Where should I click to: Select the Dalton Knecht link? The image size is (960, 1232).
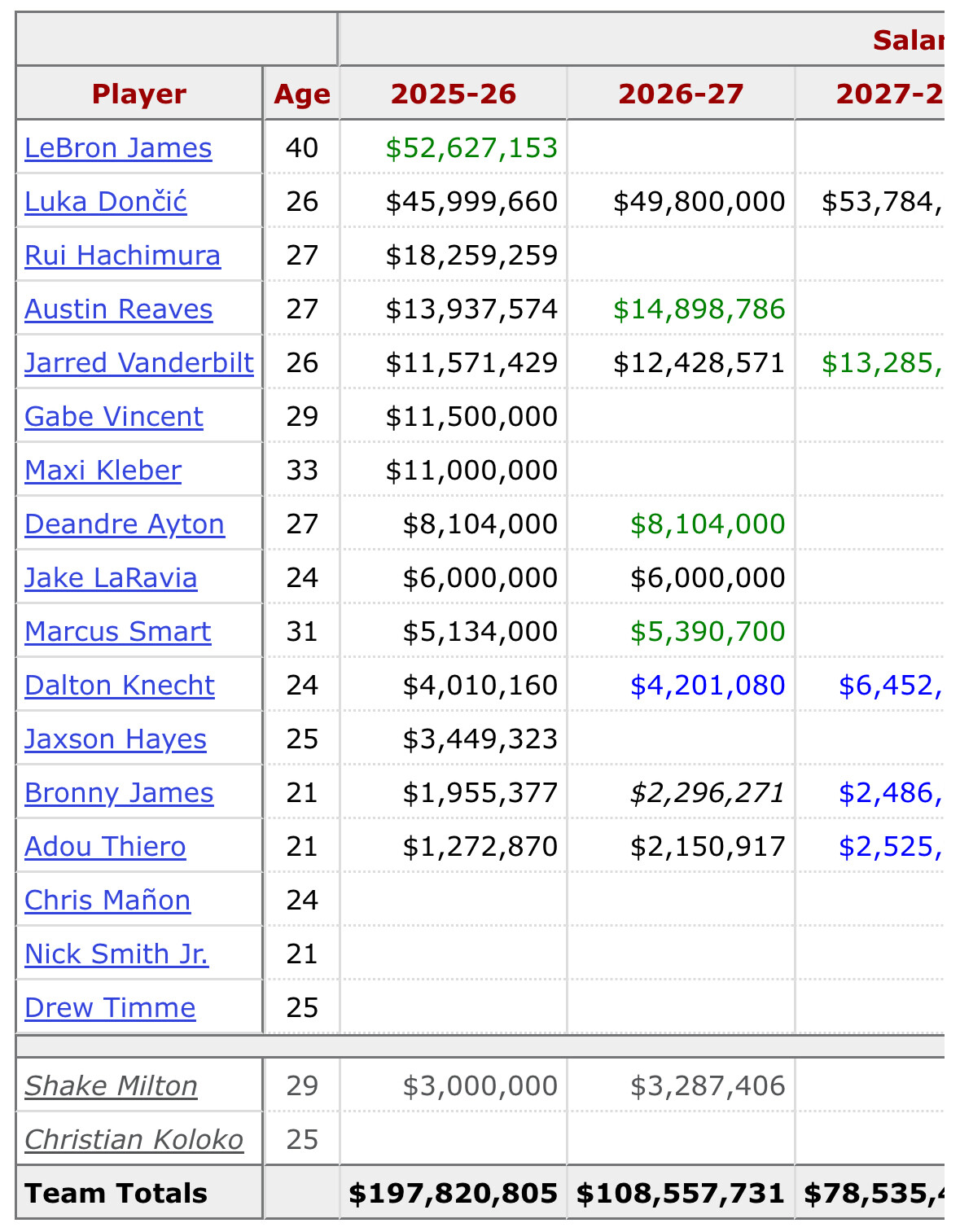coord(119,686)
